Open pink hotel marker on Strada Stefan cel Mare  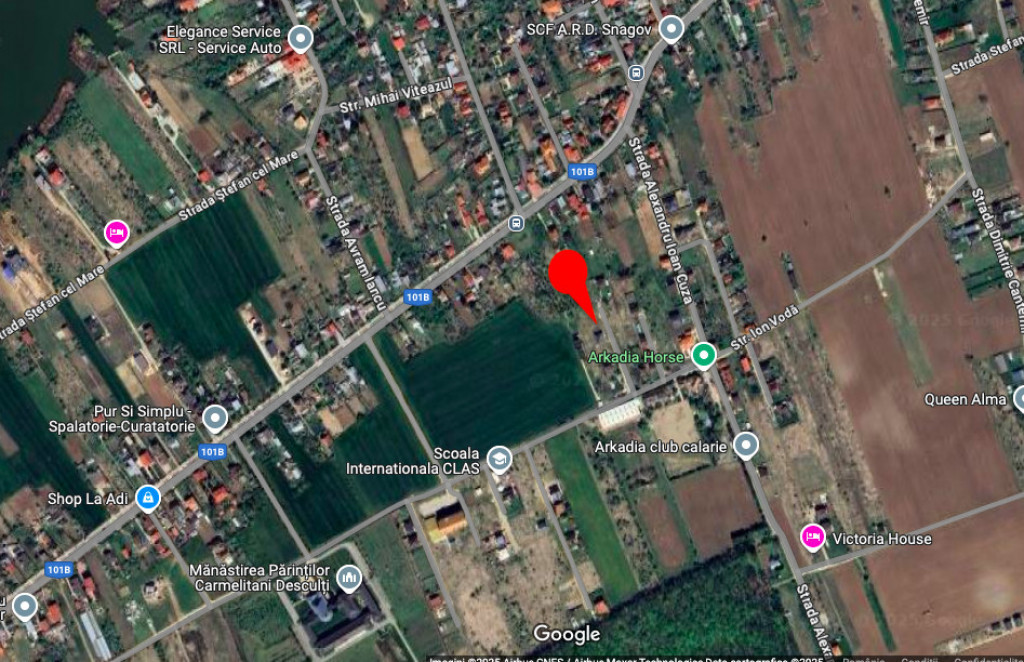(x=117, y=233)
